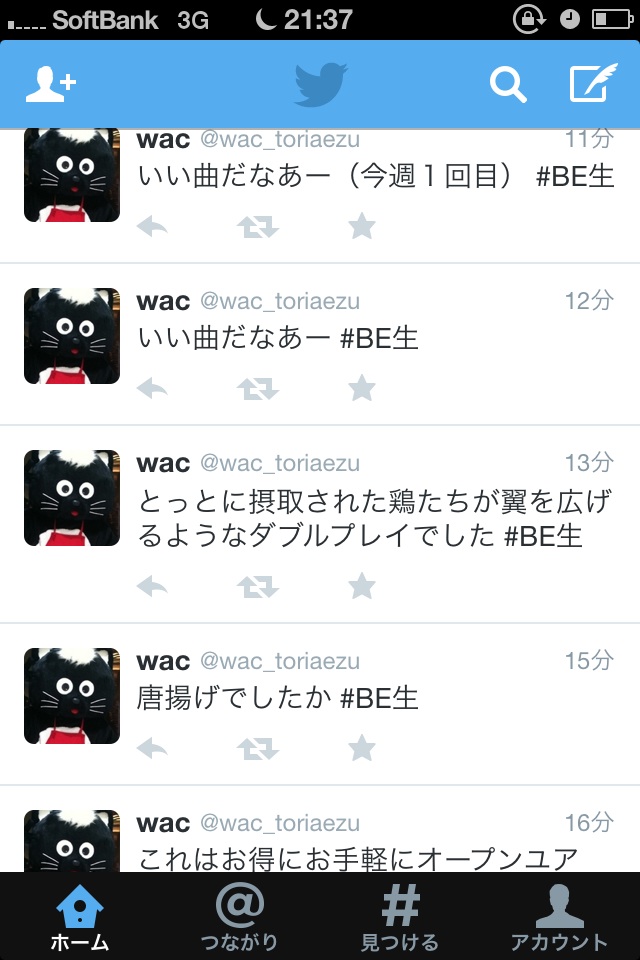Favorite the 12分 いい曲だなあー tweet
The width and height of the screenshot is (640, 960).
[361, 388]
